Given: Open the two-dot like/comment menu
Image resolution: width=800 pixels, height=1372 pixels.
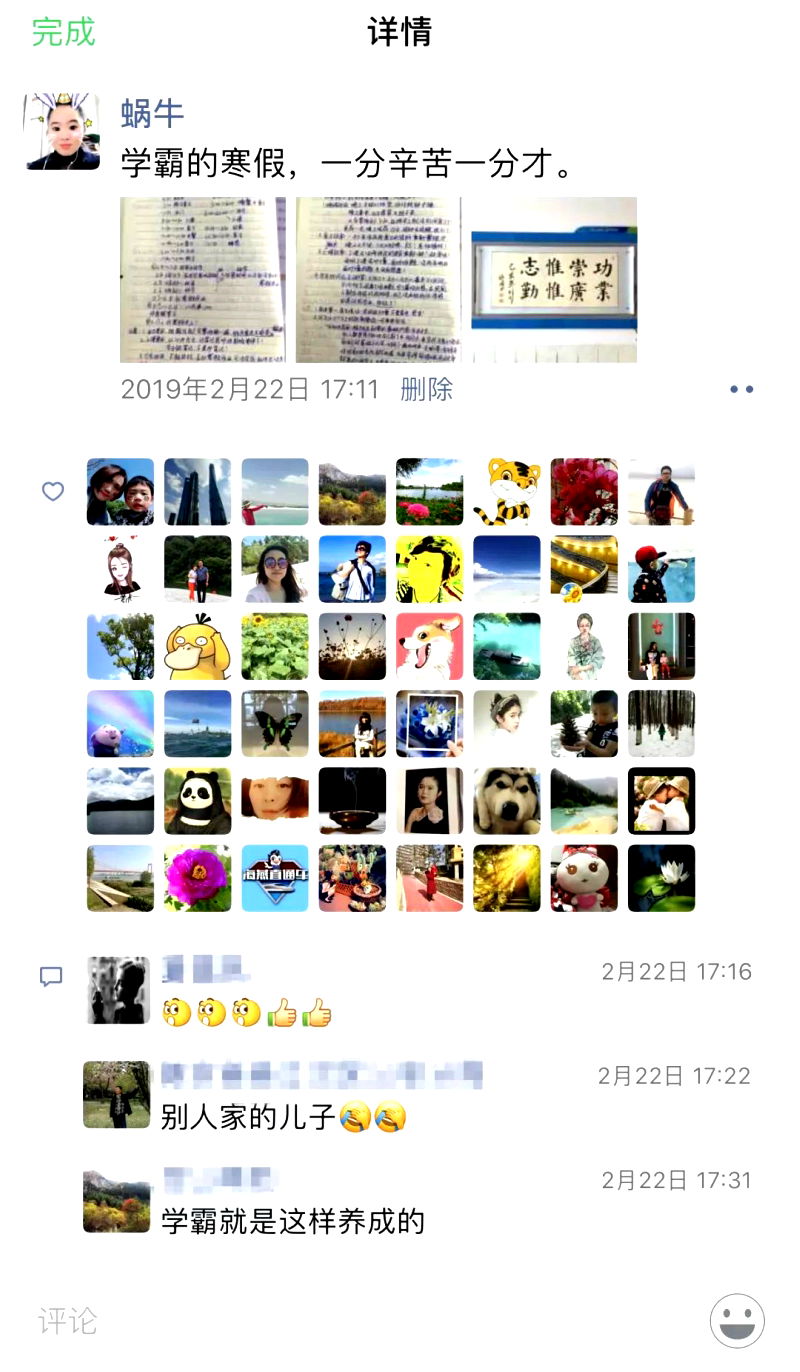Looking at the screenshot, I should (741, 389).
